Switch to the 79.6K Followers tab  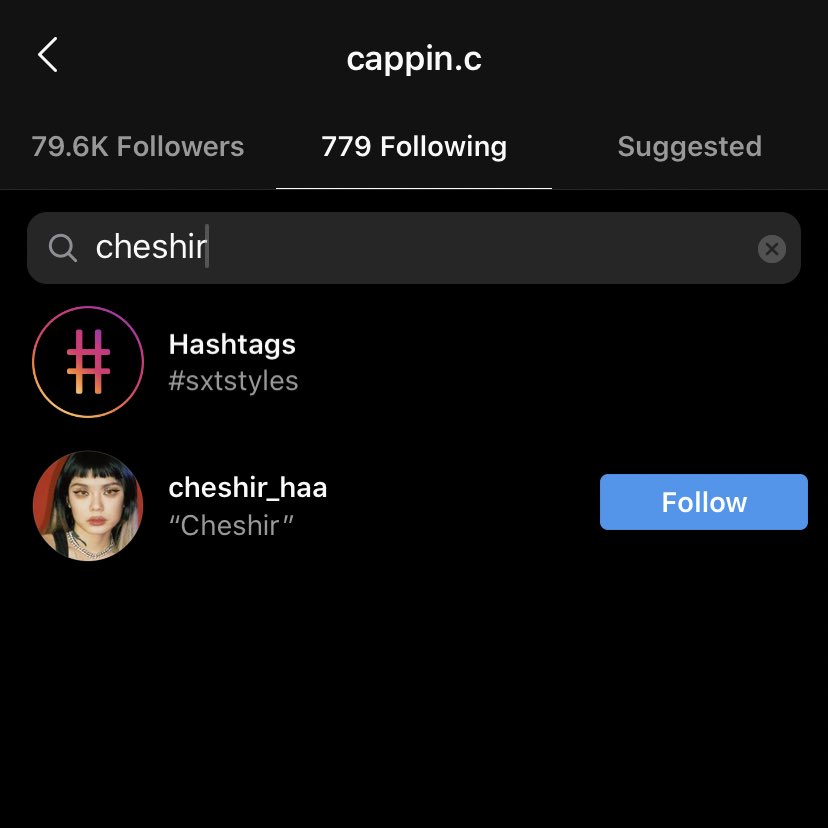tap(138, 147)
